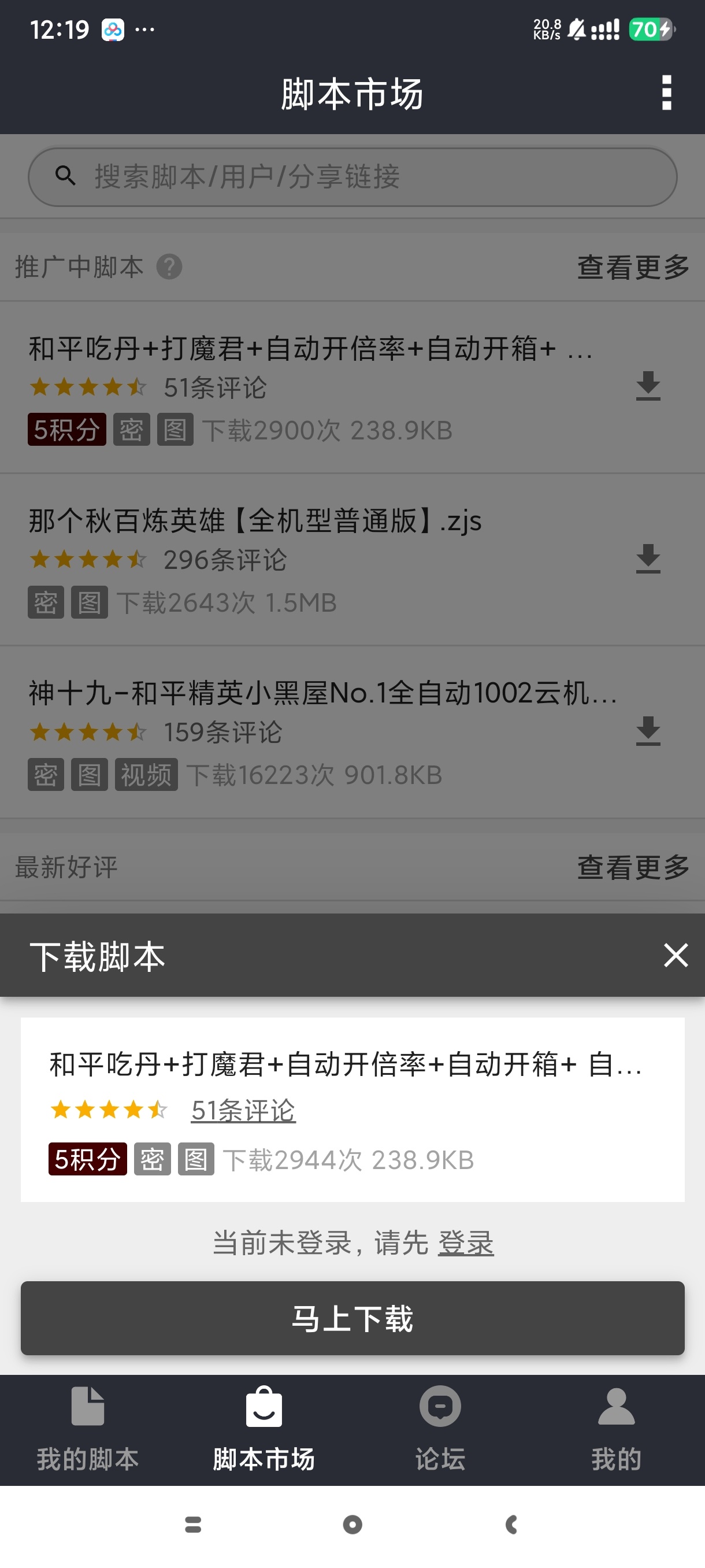705x1568 pixels.
Task: See 查看更多 for 推广中脚本
Action: pyautogui.click(x=633, y=267)
